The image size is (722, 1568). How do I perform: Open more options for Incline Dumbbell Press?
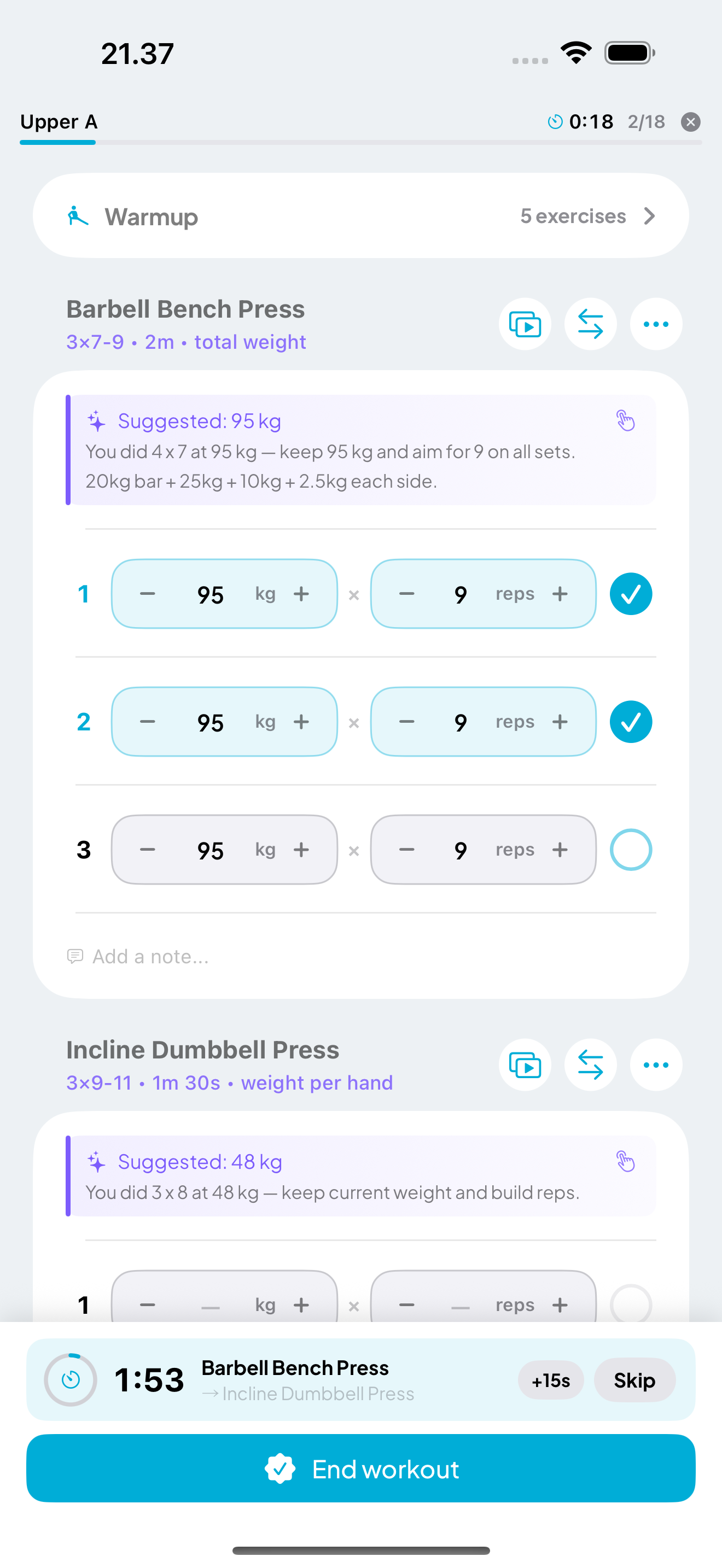click(x=656, y=1065)
